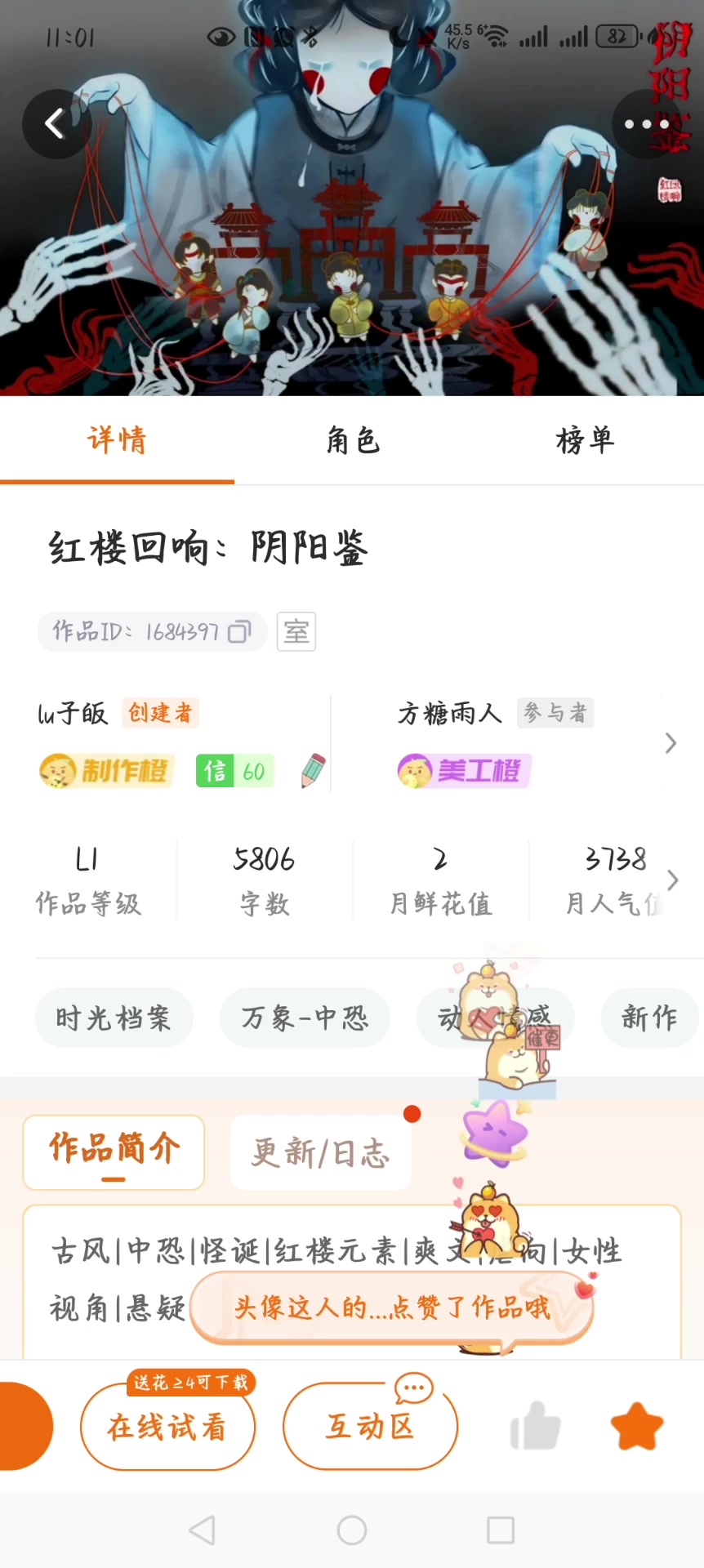Select the 详情 tab
704x1568 pixels.
(x=117, y=441)
